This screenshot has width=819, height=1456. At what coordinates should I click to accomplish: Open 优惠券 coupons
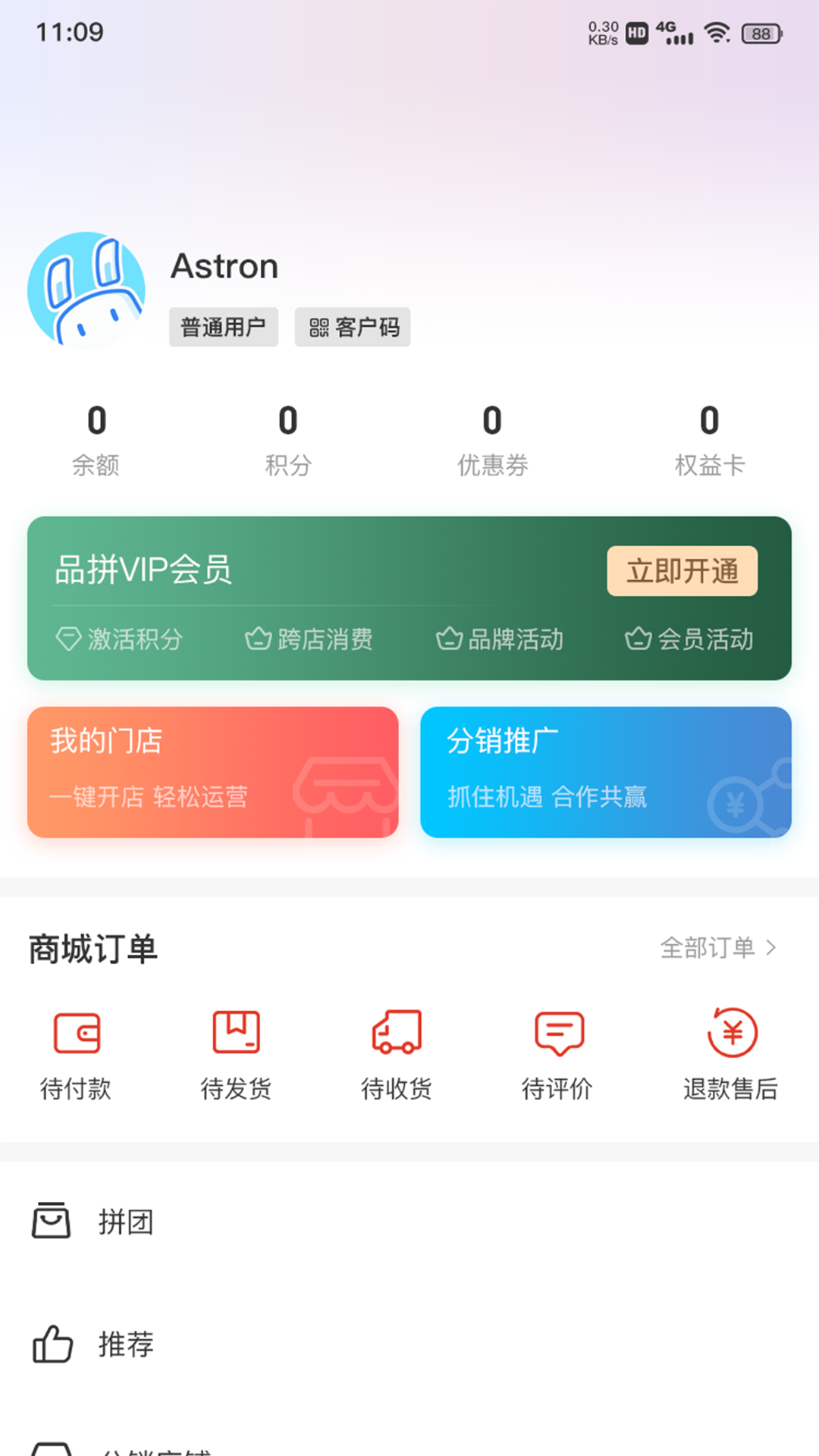click(x=492, y=439)
